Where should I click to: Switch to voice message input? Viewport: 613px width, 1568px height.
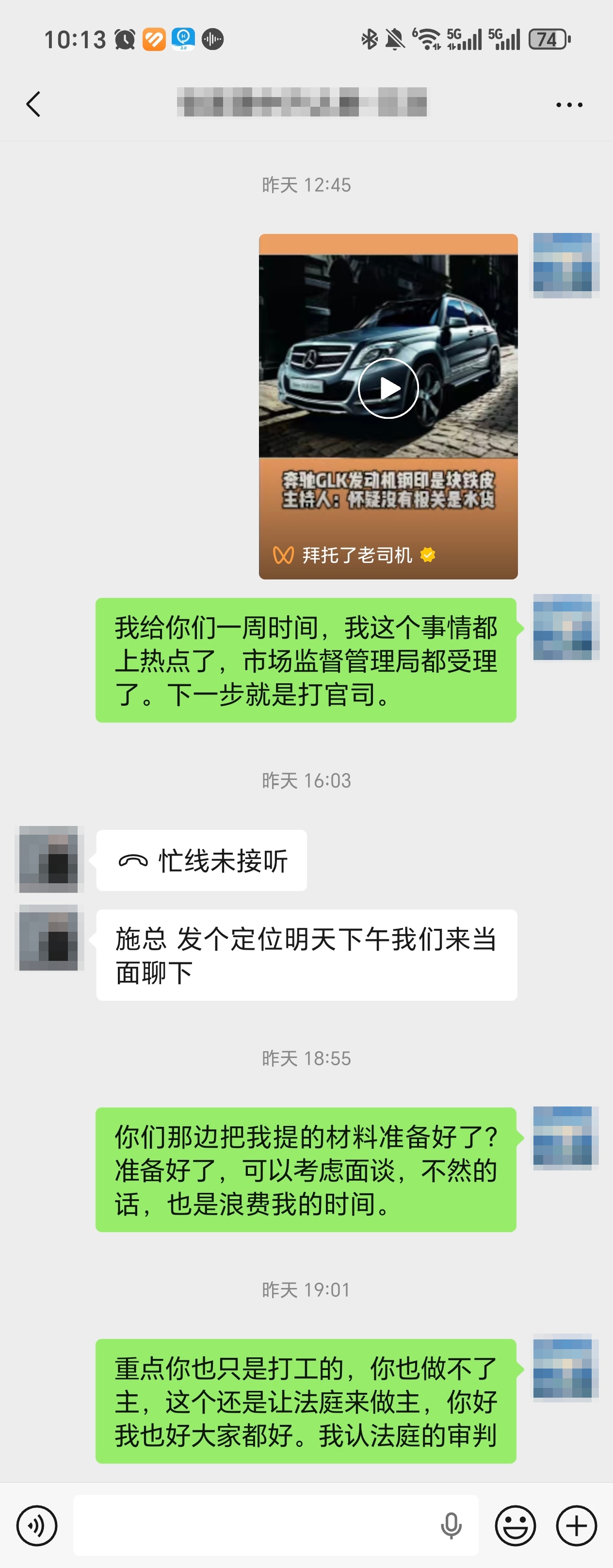(x=37, y=1526)
